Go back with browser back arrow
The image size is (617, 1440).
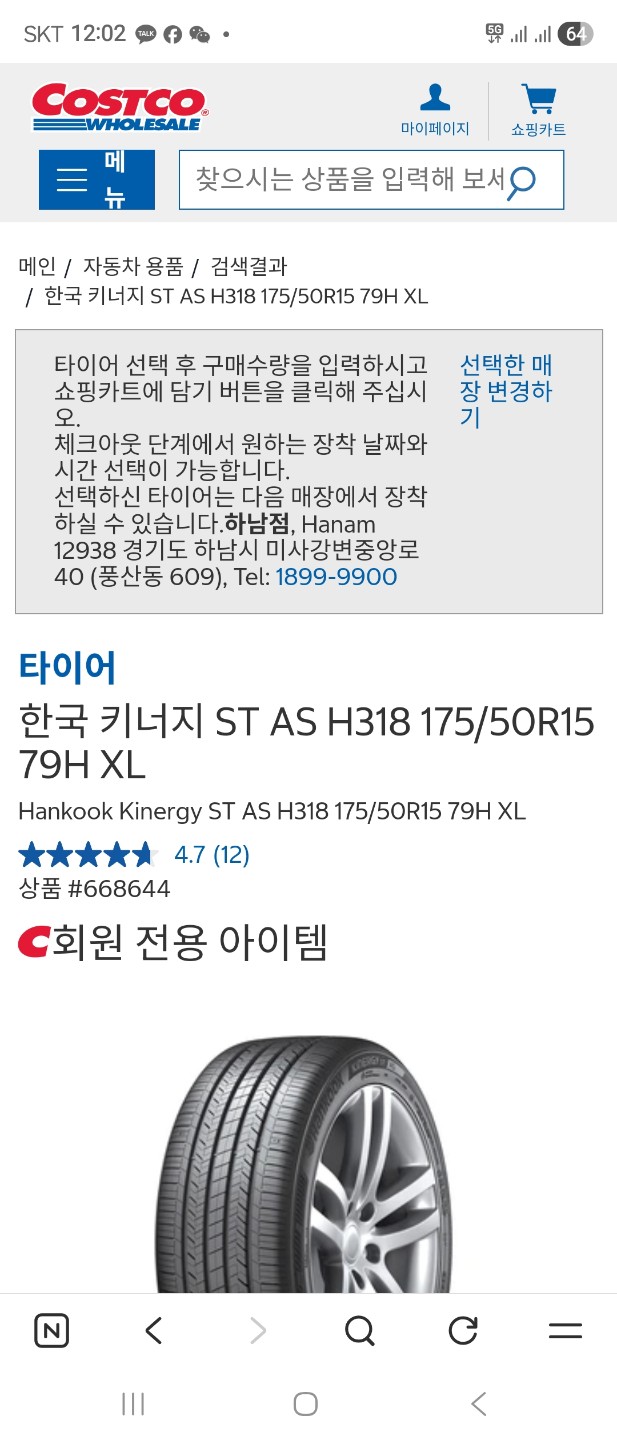(154, 1331)
